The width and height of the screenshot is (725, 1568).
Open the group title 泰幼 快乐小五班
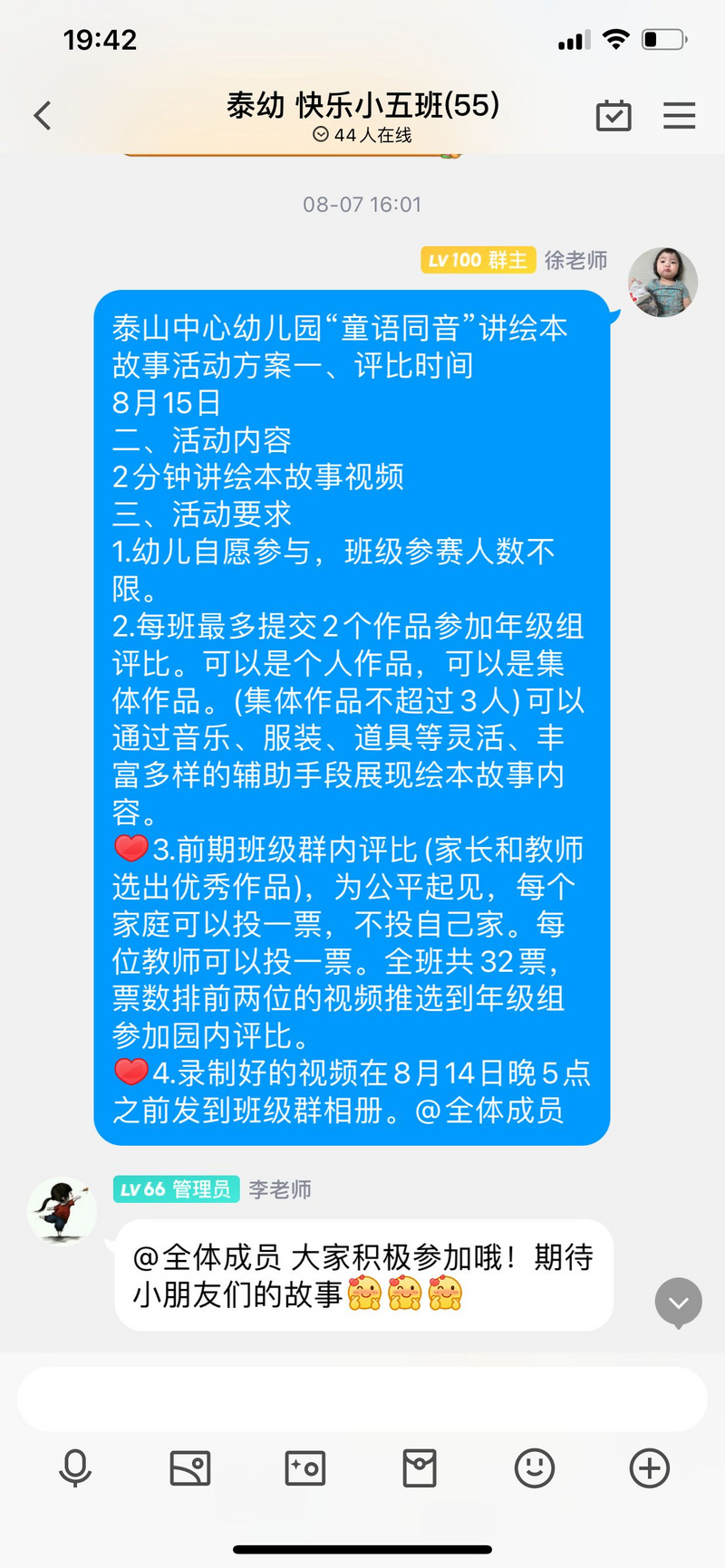click(x=362, y=106)
